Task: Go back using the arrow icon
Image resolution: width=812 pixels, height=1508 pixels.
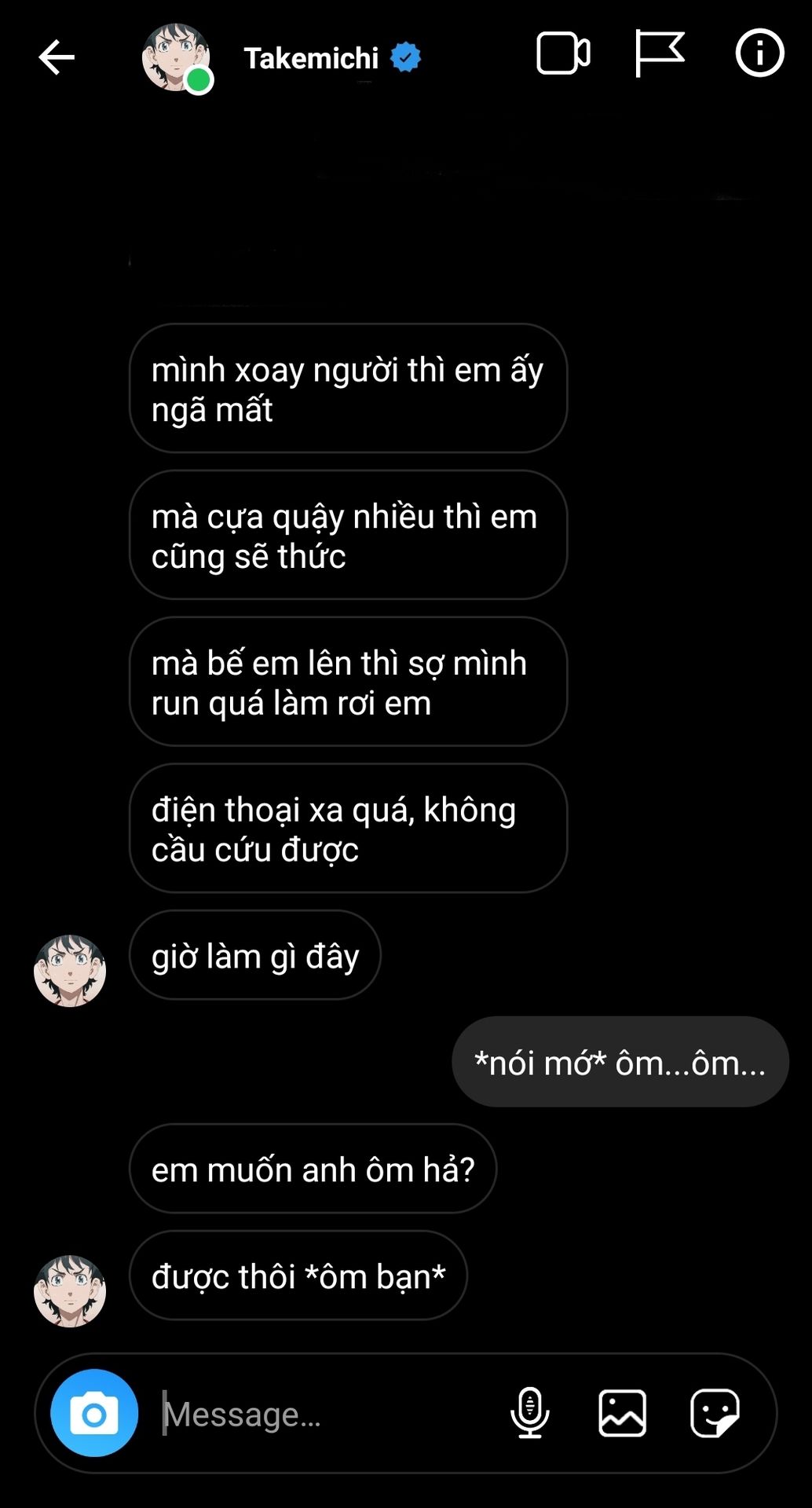Action: click(57, 57)
